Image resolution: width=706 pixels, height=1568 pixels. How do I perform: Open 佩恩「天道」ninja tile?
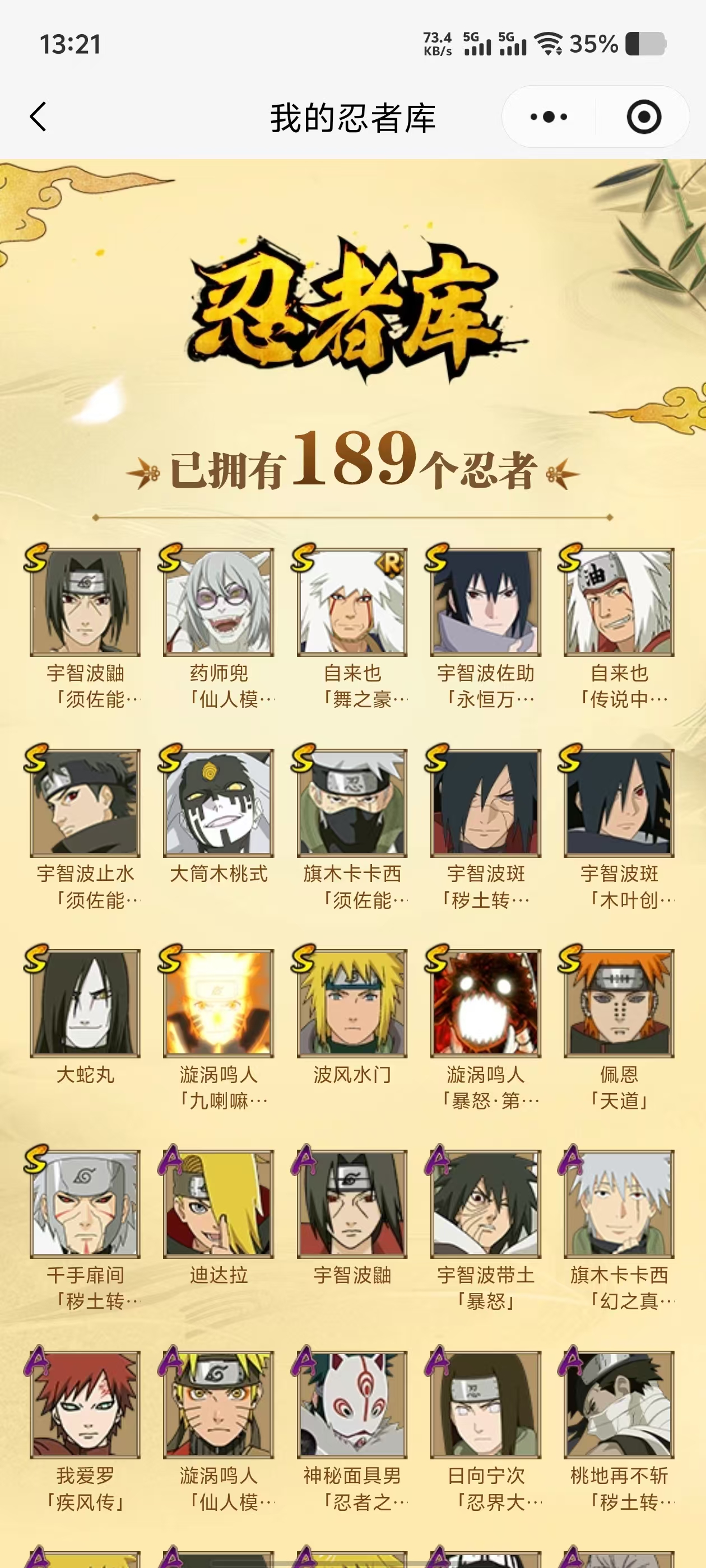(619, 1002)
